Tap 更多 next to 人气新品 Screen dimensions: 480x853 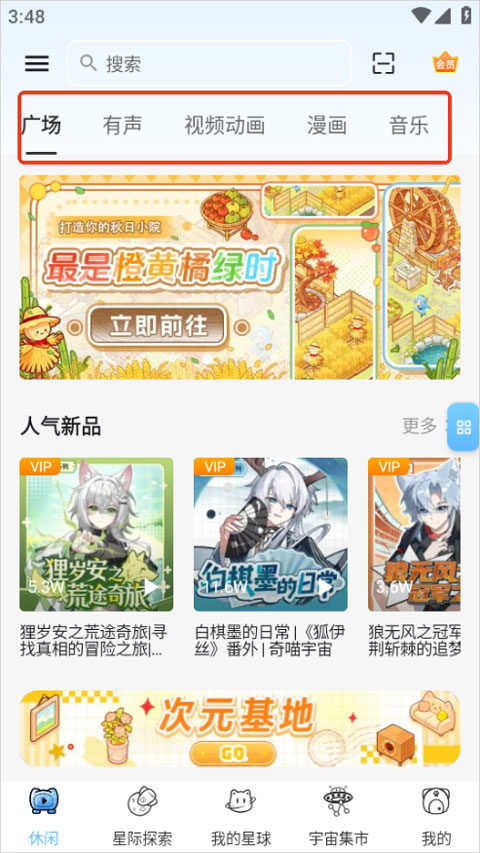[420, 426]
